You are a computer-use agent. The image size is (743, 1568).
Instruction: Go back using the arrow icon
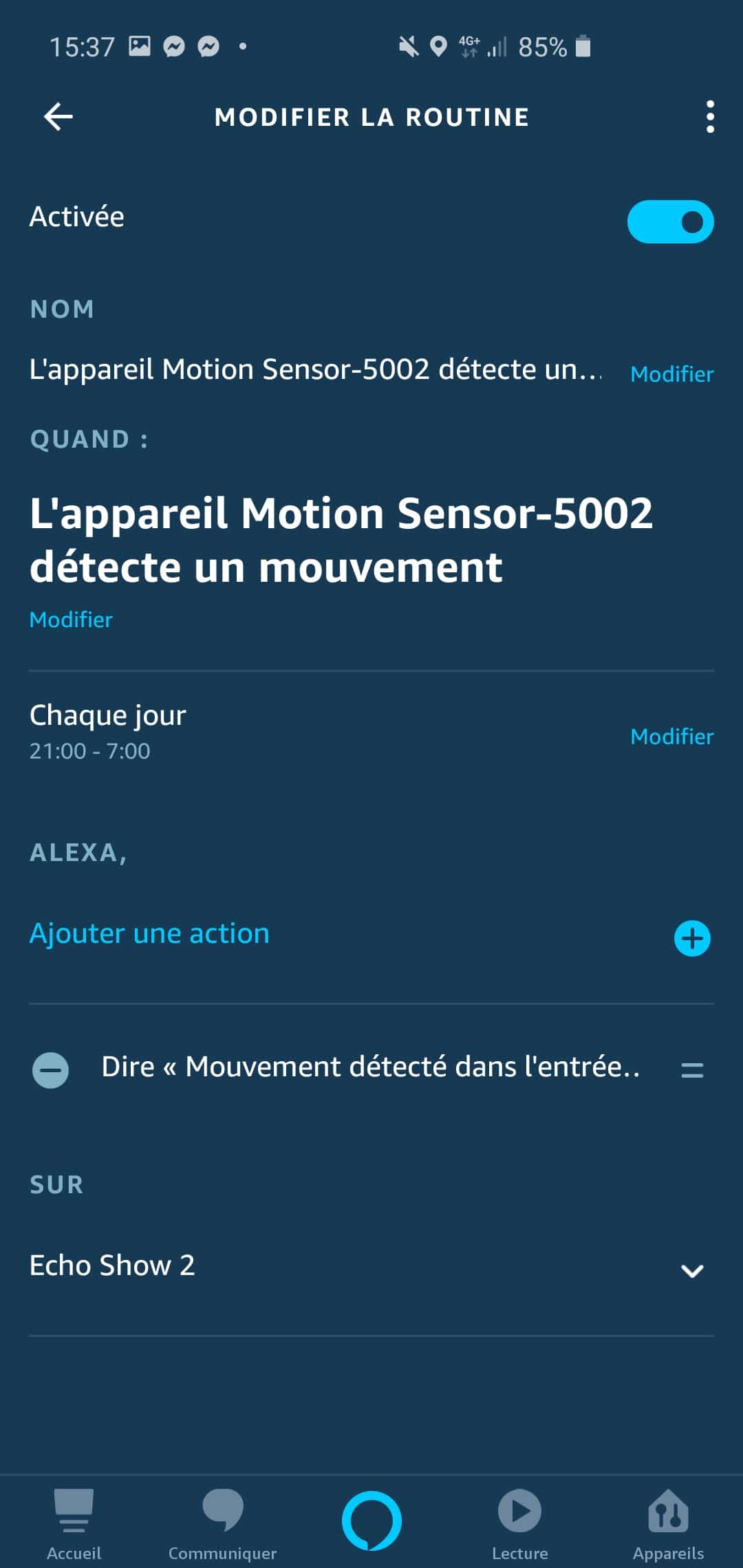click(x=58, y=117)
